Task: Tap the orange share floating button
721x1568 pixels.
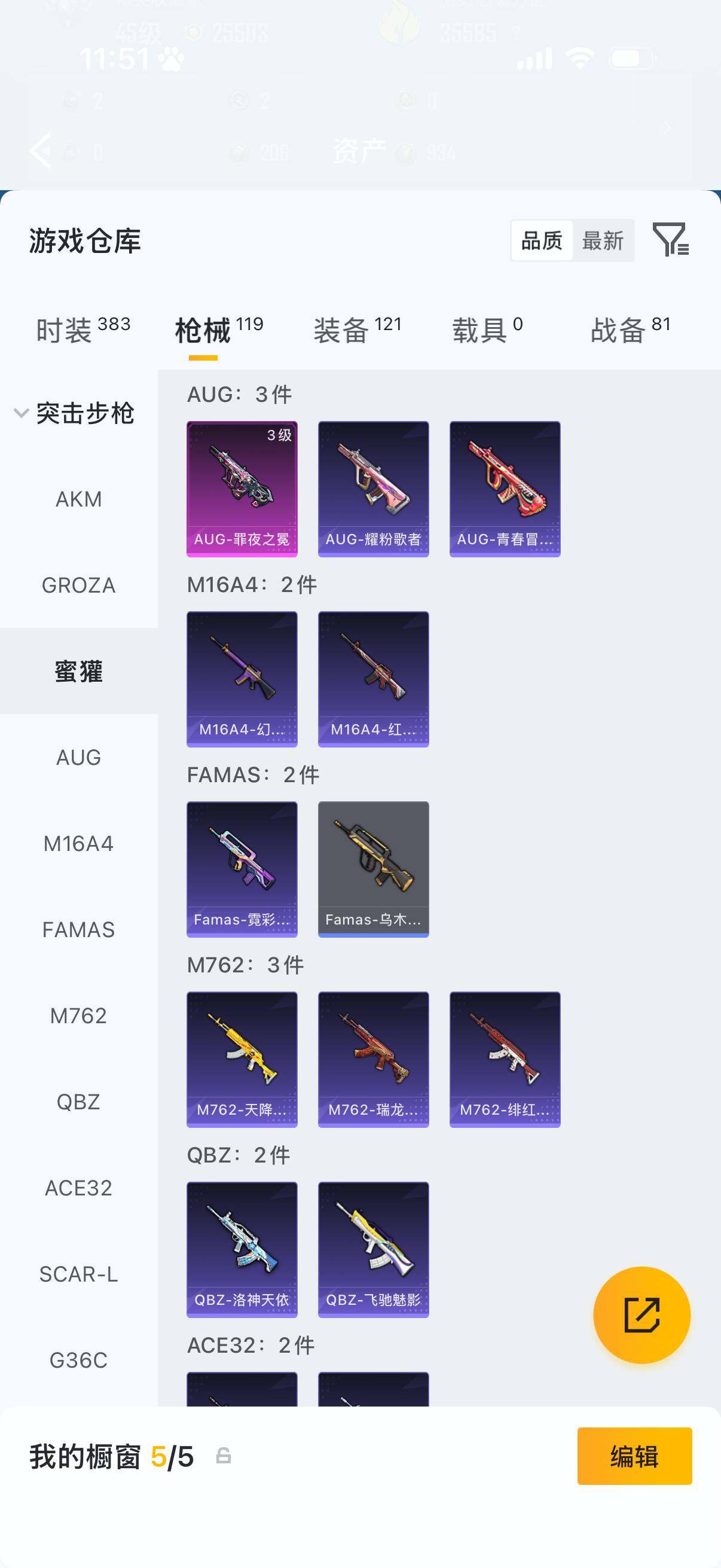Action: click(641, 1315)
